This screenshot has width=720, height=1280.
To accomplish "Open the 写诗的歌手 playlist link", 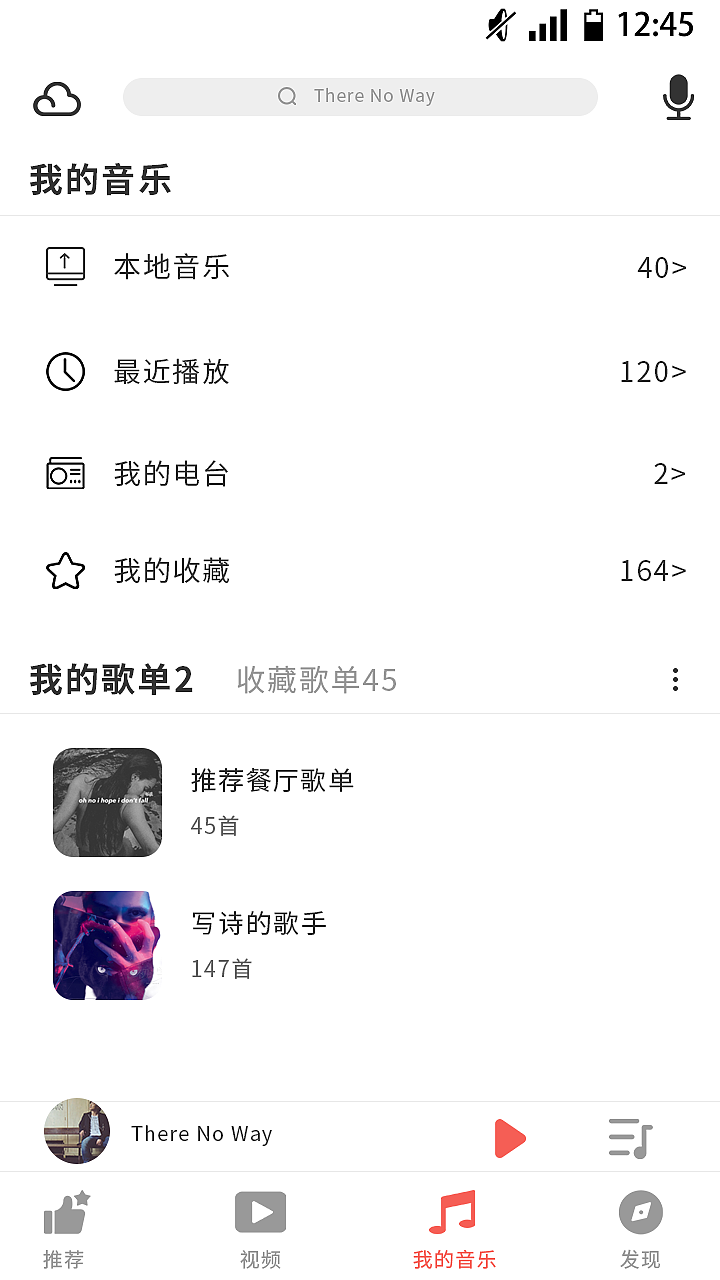I will pos(258,923).
